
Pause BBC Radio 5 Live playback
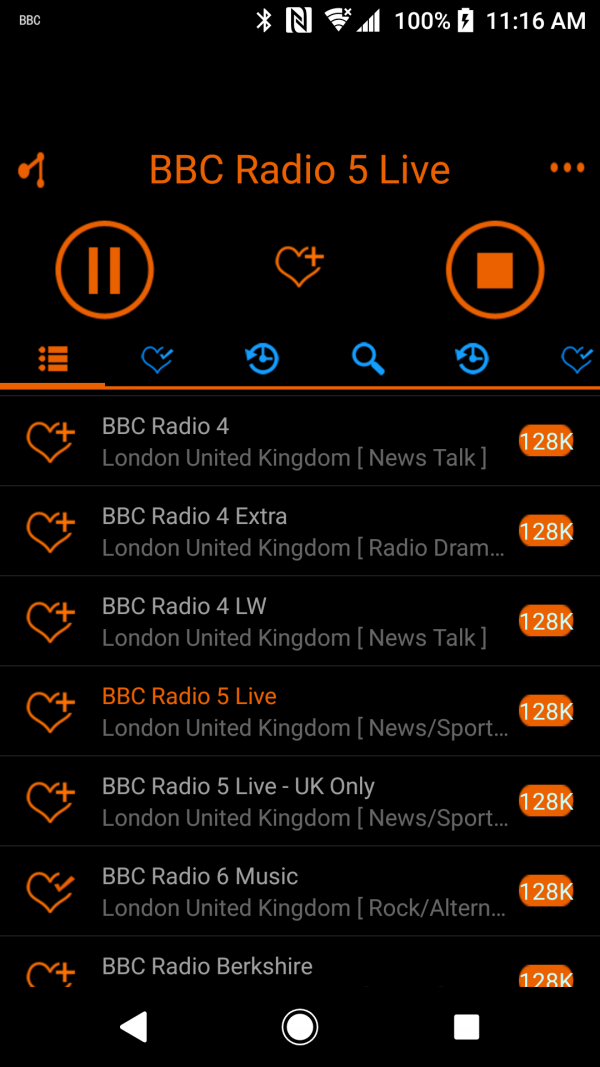pyautogui.click(x=104, y=270)
